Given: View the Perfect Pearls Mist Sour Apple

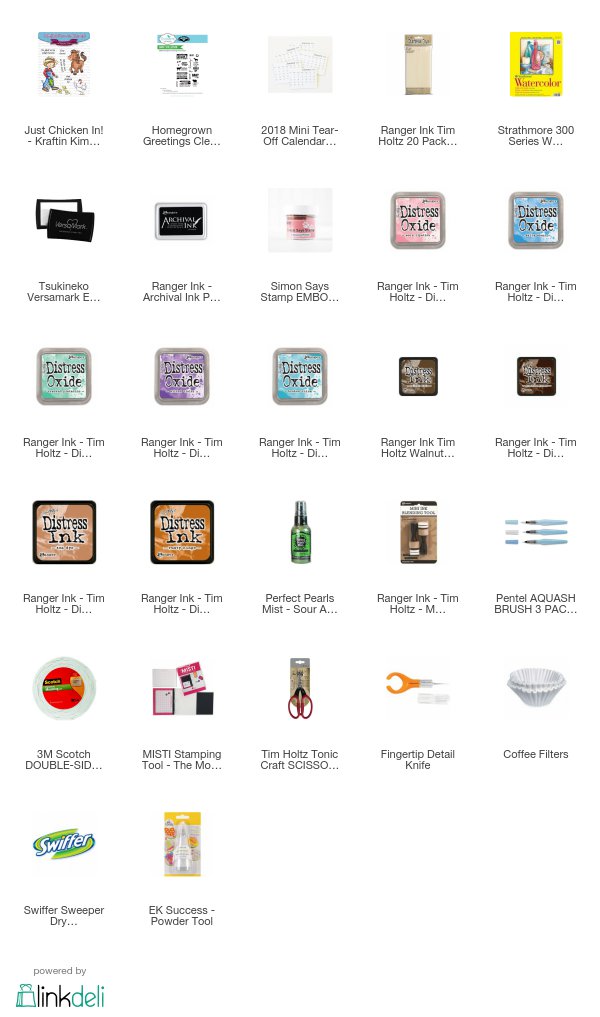Looking at the screenshot, I should click(x=300, y=532).
